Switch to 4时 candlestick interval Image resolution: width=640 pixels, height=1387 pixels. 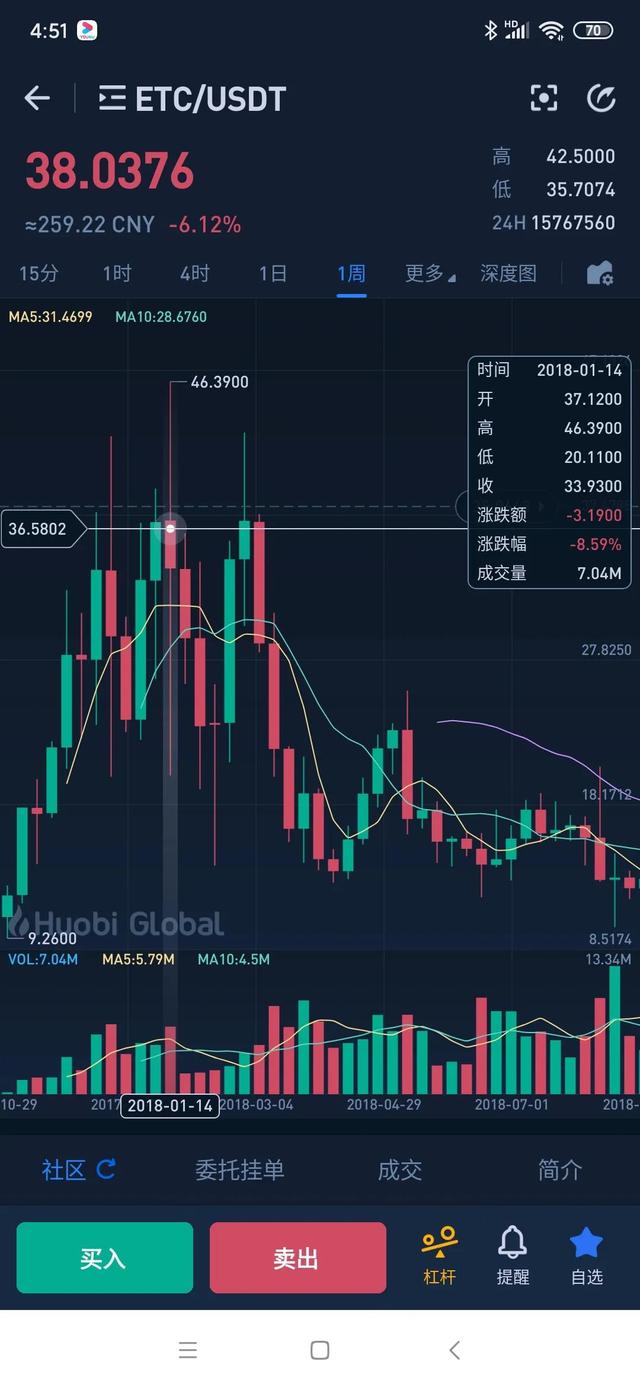[x=195, y=273]
